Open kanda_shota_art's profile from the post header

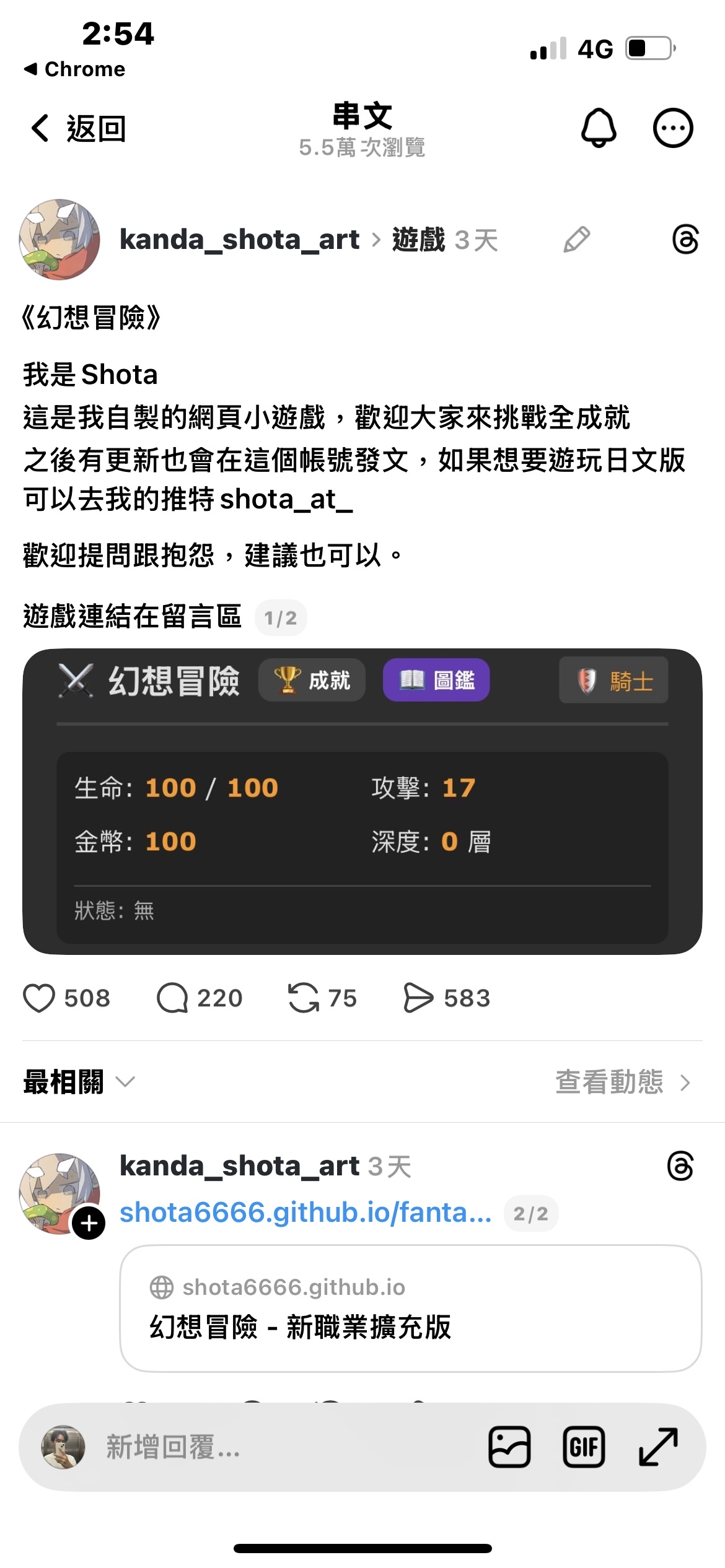pos(239,240)
